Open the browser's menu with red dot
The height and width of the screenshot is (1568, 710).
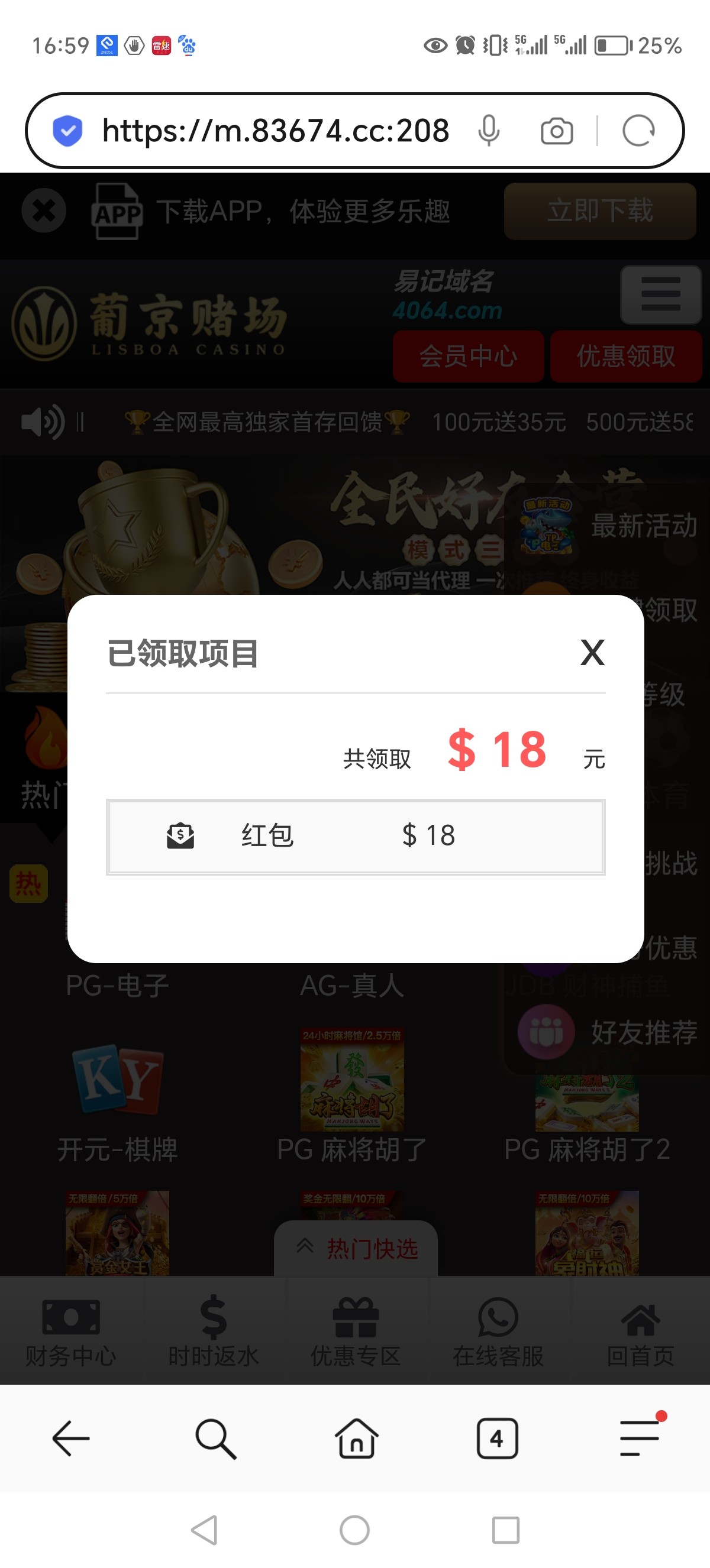[x=640, y=1438]
